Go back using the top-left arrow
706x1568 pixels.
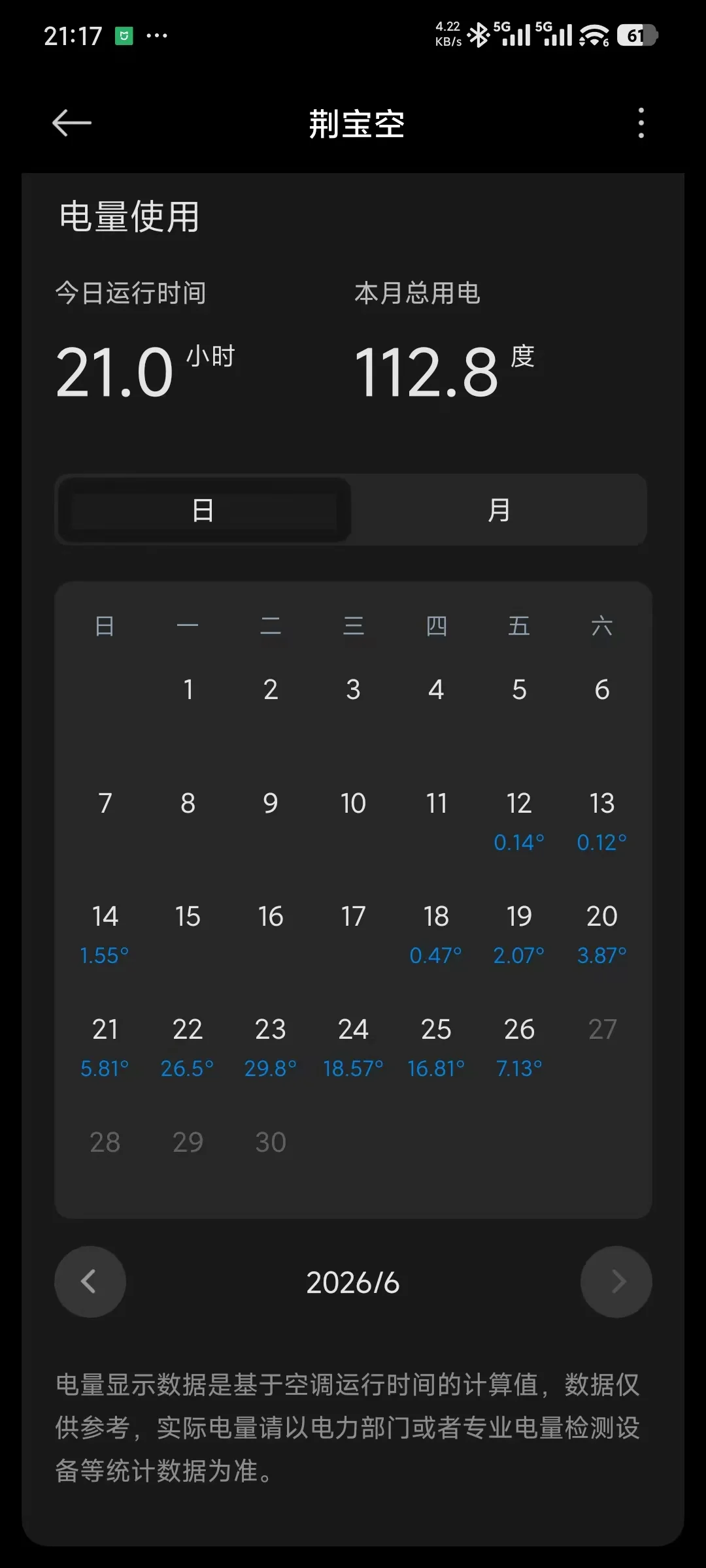72,123
